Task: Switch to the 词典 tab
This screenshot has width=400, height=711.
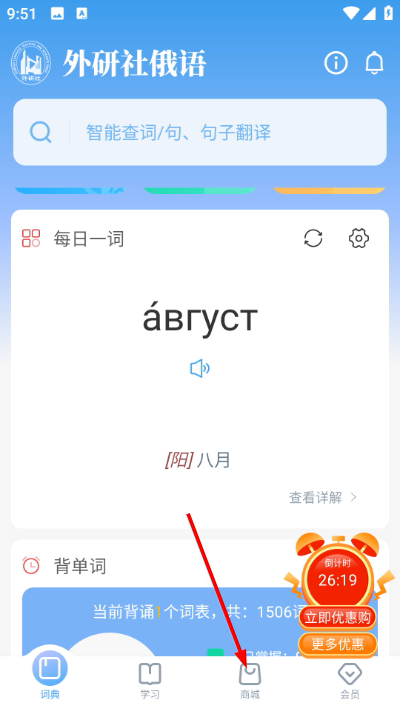Action: [50, 676]
